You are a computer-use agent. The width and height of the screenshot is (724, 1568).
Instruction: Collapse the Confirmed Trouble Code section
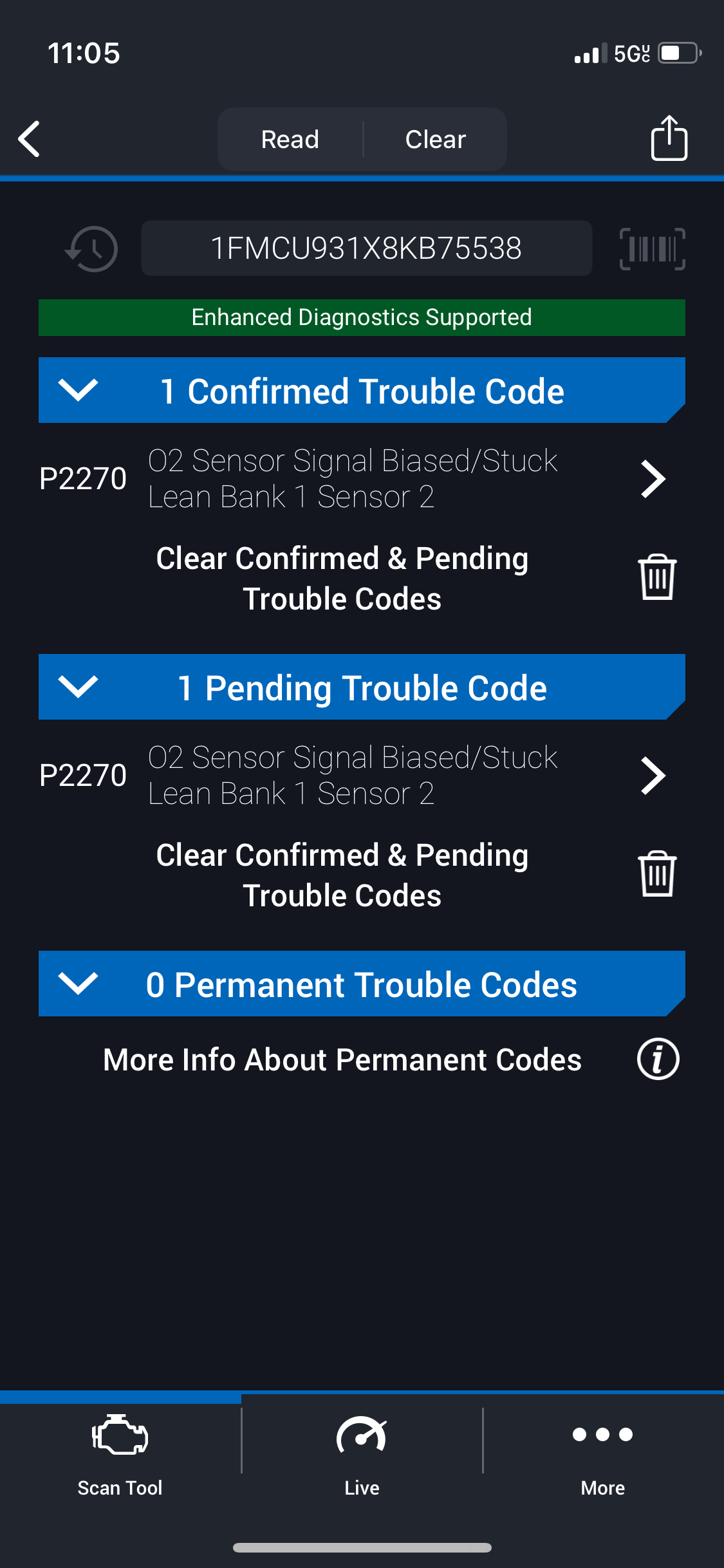(362, 390)
